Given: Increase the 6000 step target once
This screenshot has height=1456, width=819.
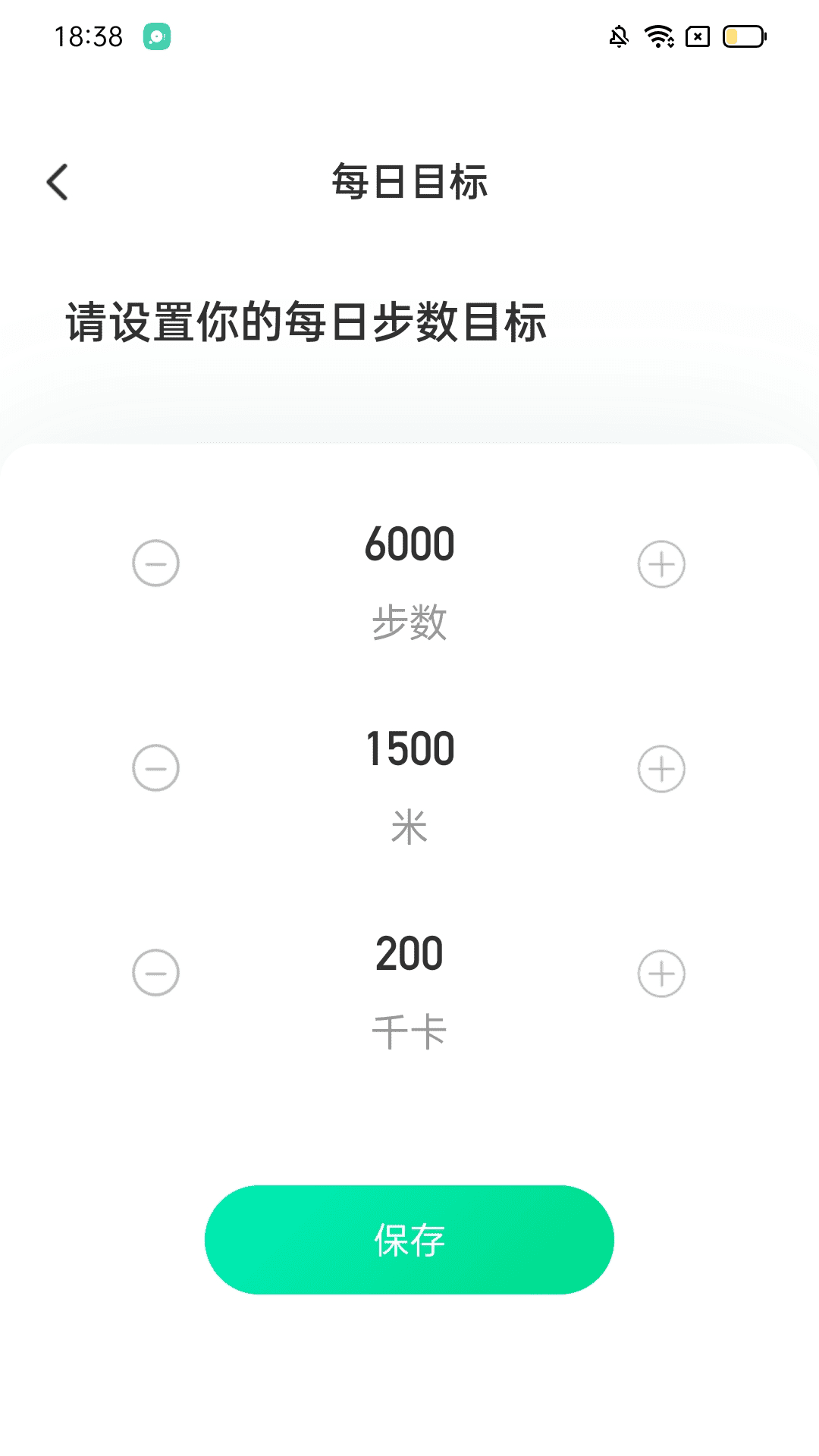Looking at the screenshot, I should click(661, 563).
